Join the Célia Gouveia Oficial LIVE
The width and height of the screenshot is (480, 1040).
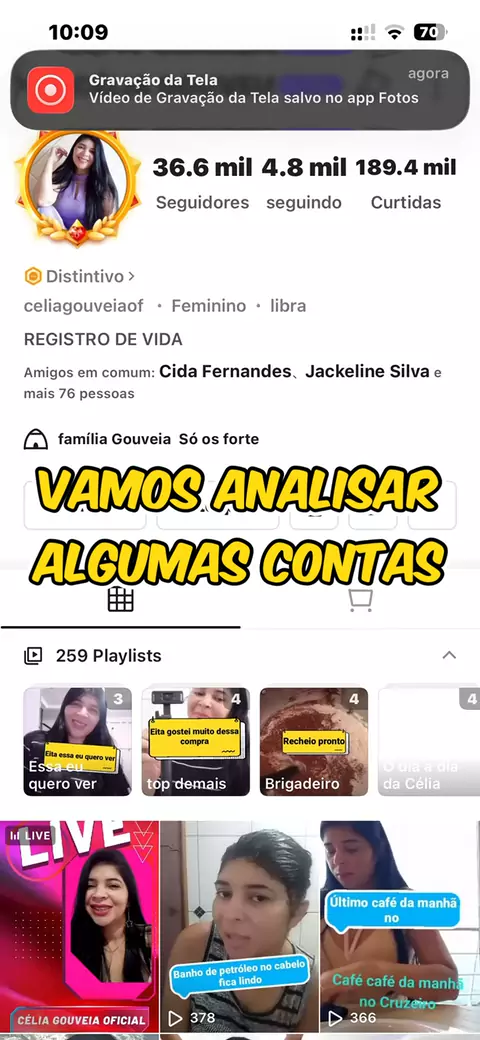pyautogui.click(x=80, y=926)
